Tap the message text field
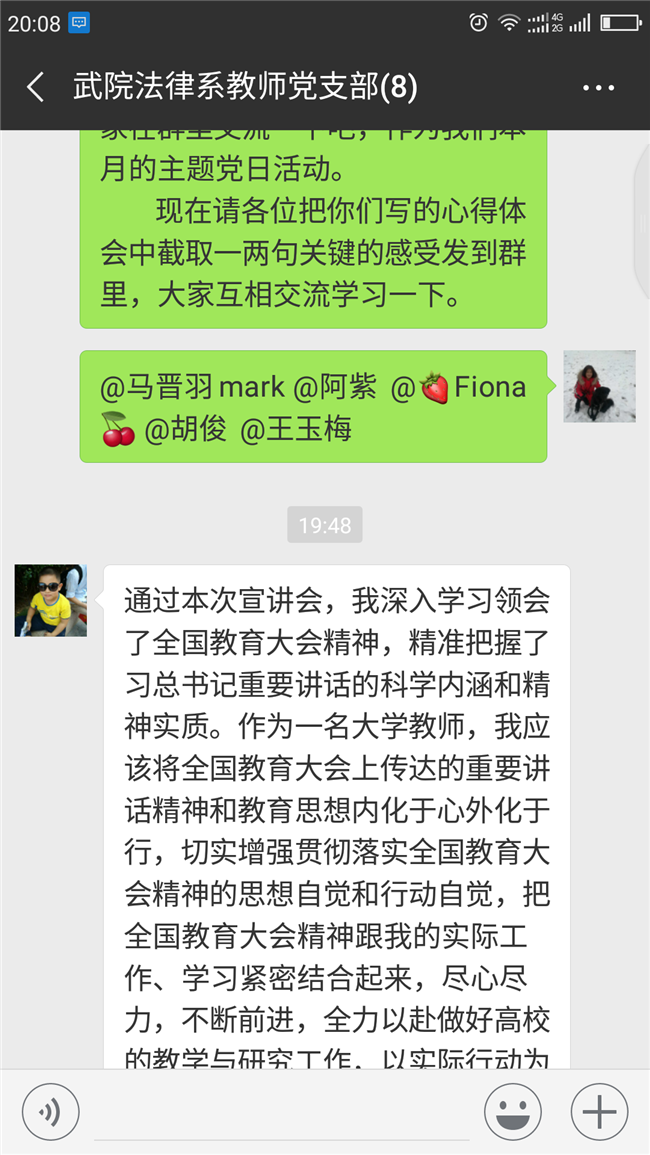 280,1112
